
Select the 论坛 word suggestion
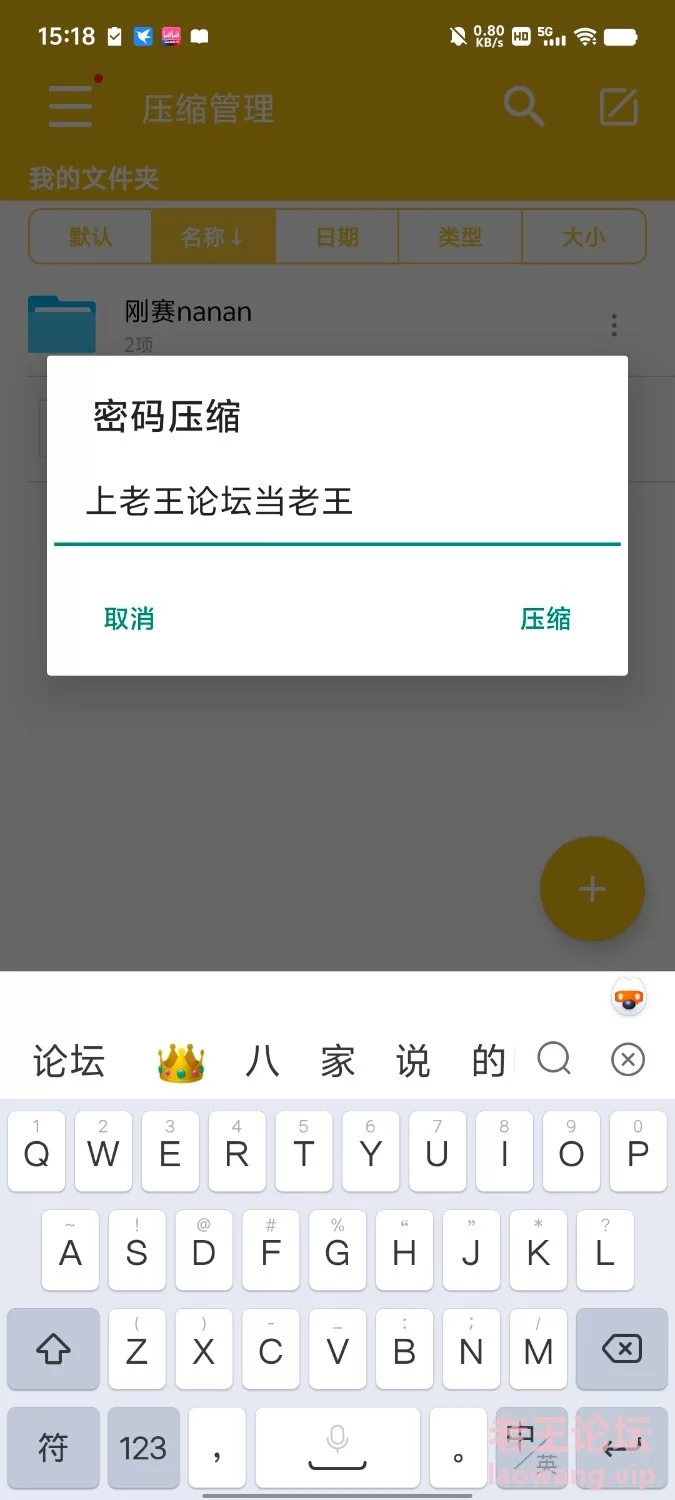[69, 1061]
